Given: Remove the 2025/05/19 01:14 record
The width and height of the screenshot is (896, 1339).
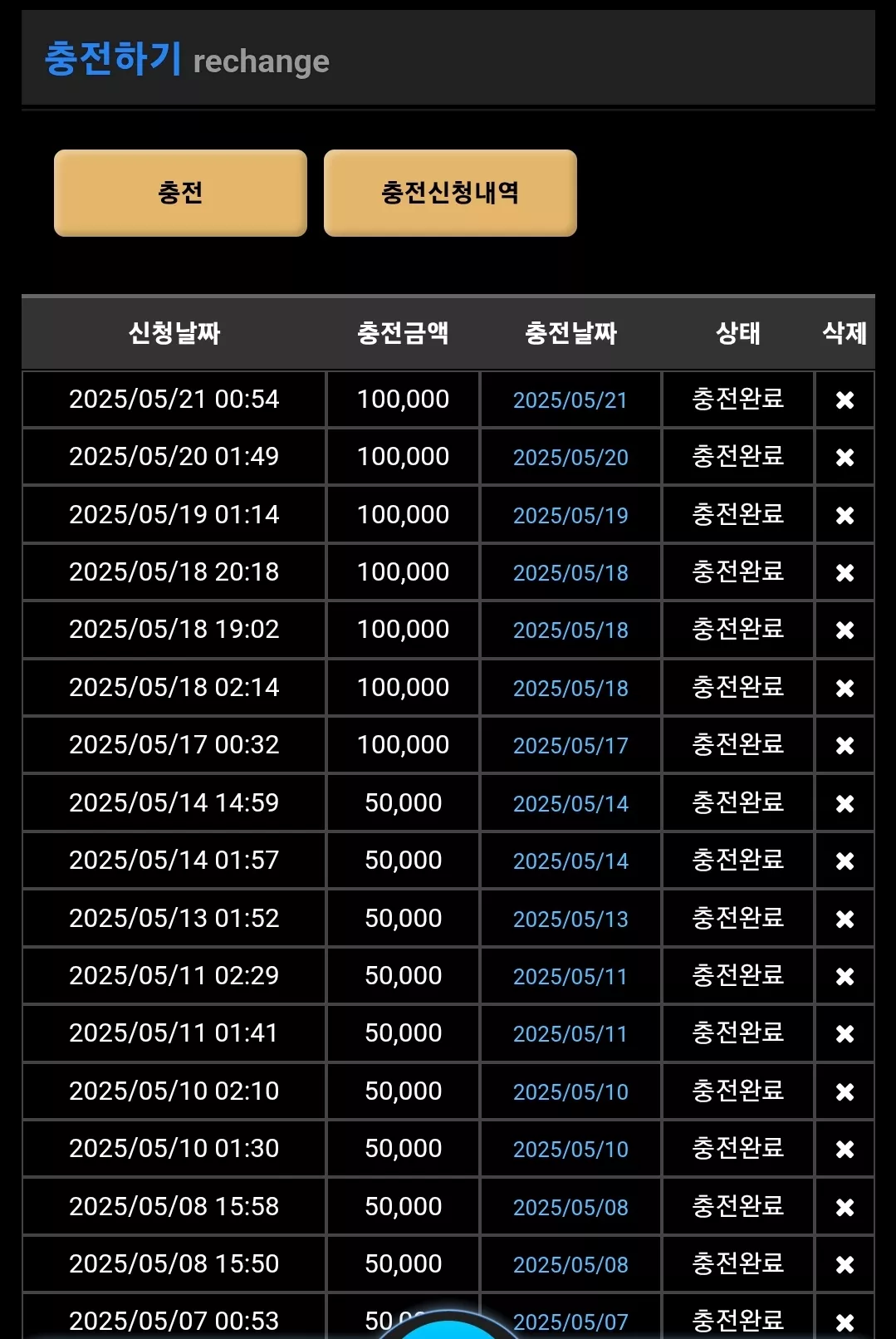Looking at the screenshot, I should pyautogui.click(x=845, y=516).
